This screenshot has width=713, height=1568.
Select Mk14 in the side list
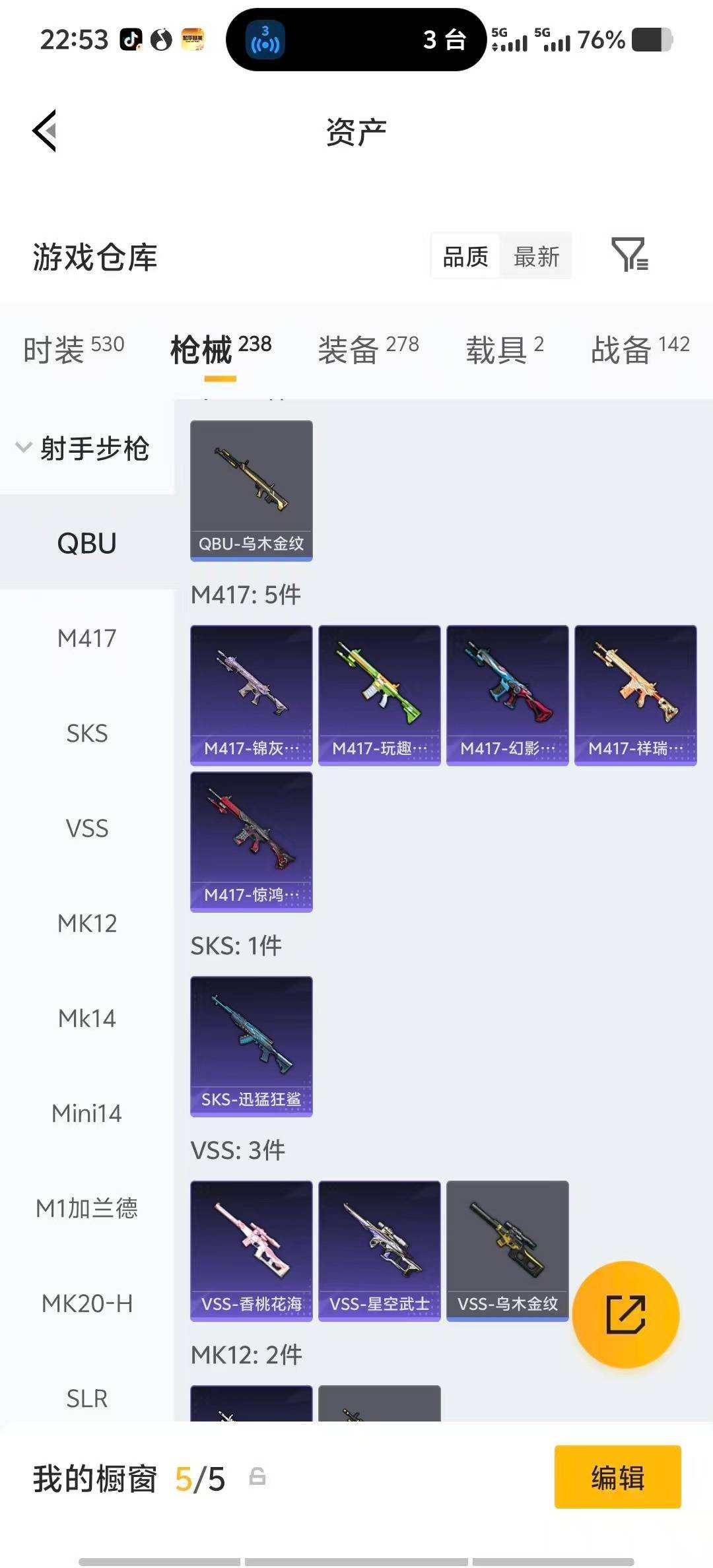[x=86, y=1018]
